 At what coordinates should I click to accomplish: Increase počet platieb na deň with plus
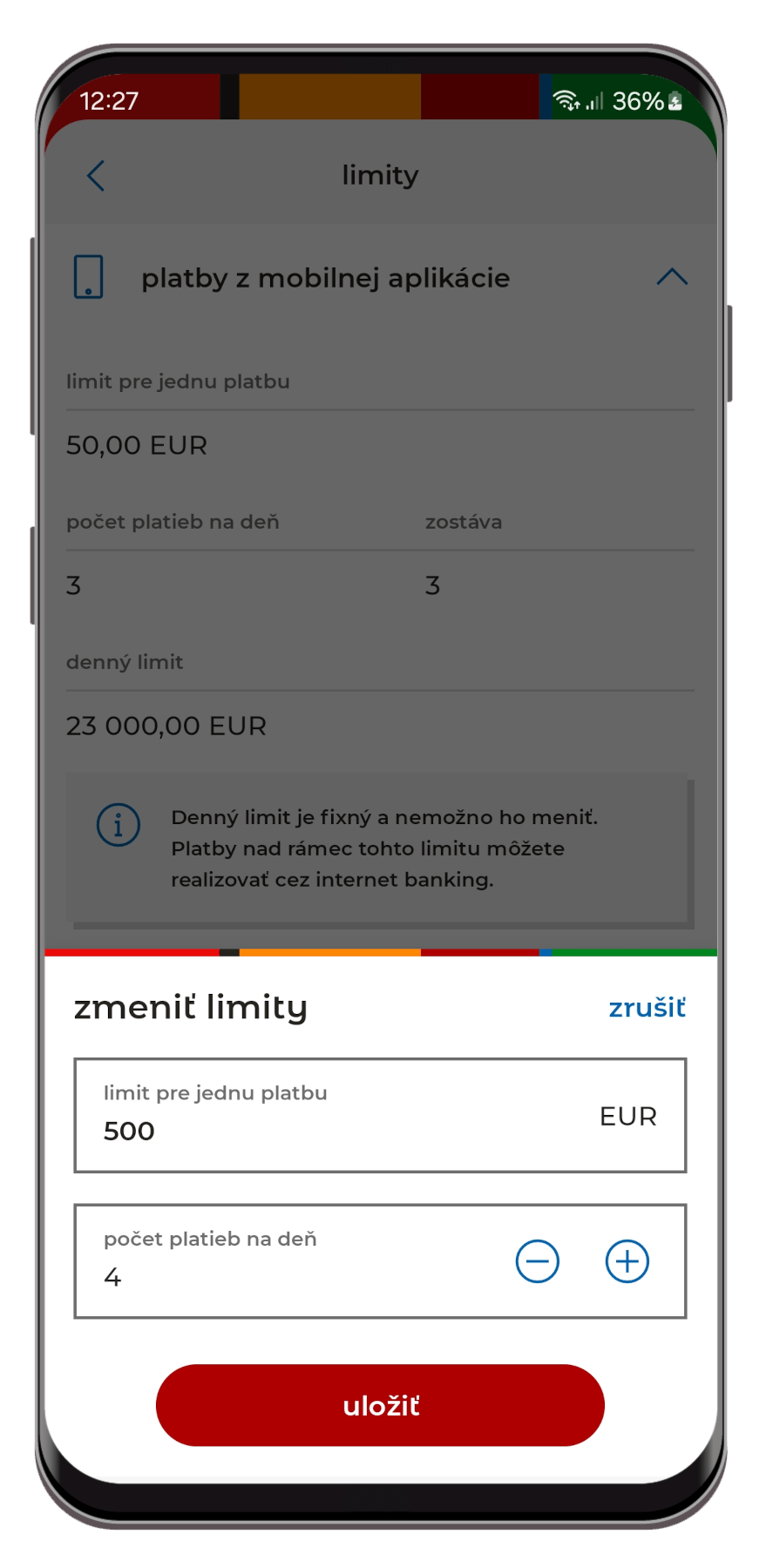pyautogui.click(x=627, y=1261)
